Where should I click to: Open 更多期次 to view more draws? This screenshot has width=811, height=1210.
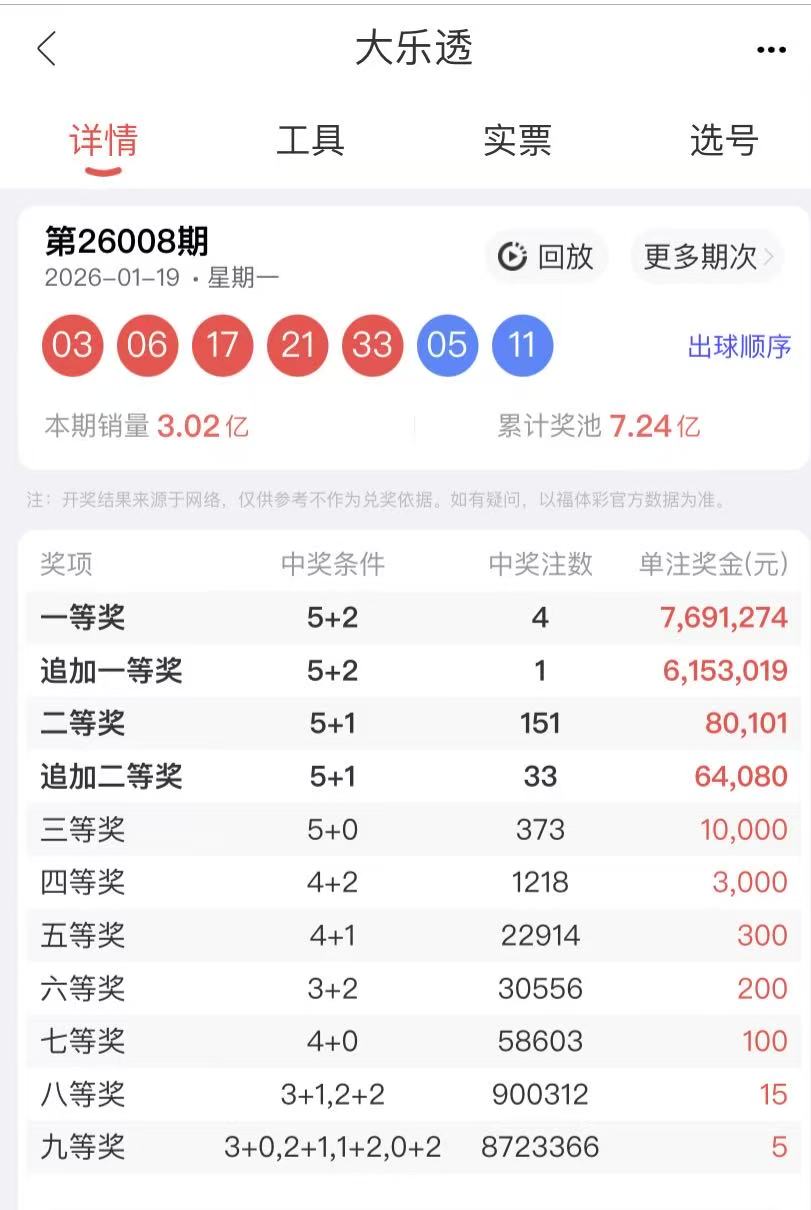coord(708,257)
